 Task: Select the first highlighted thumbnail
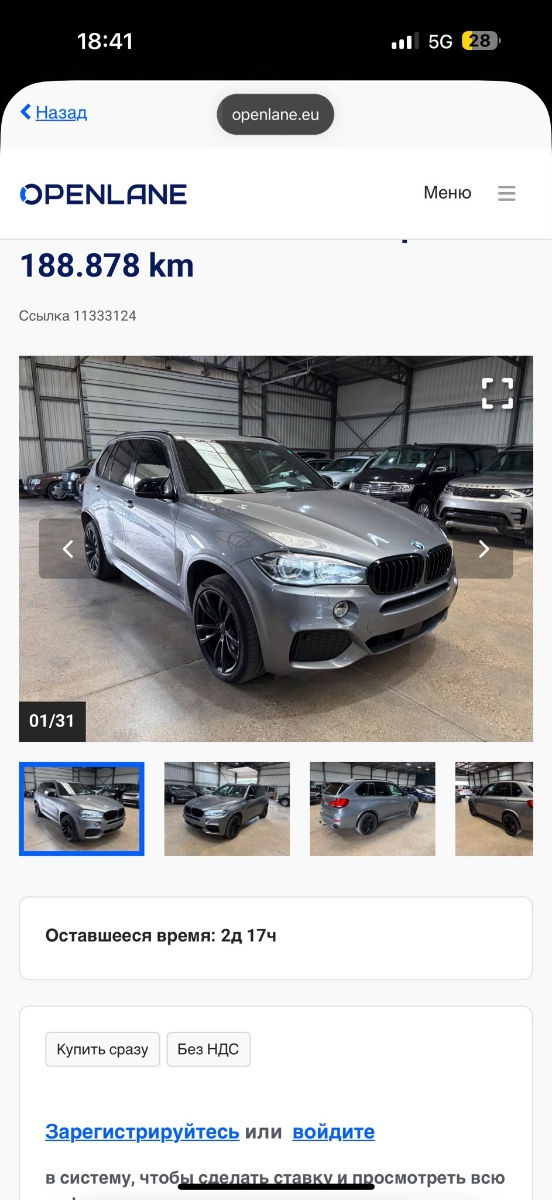click(82, 809)
